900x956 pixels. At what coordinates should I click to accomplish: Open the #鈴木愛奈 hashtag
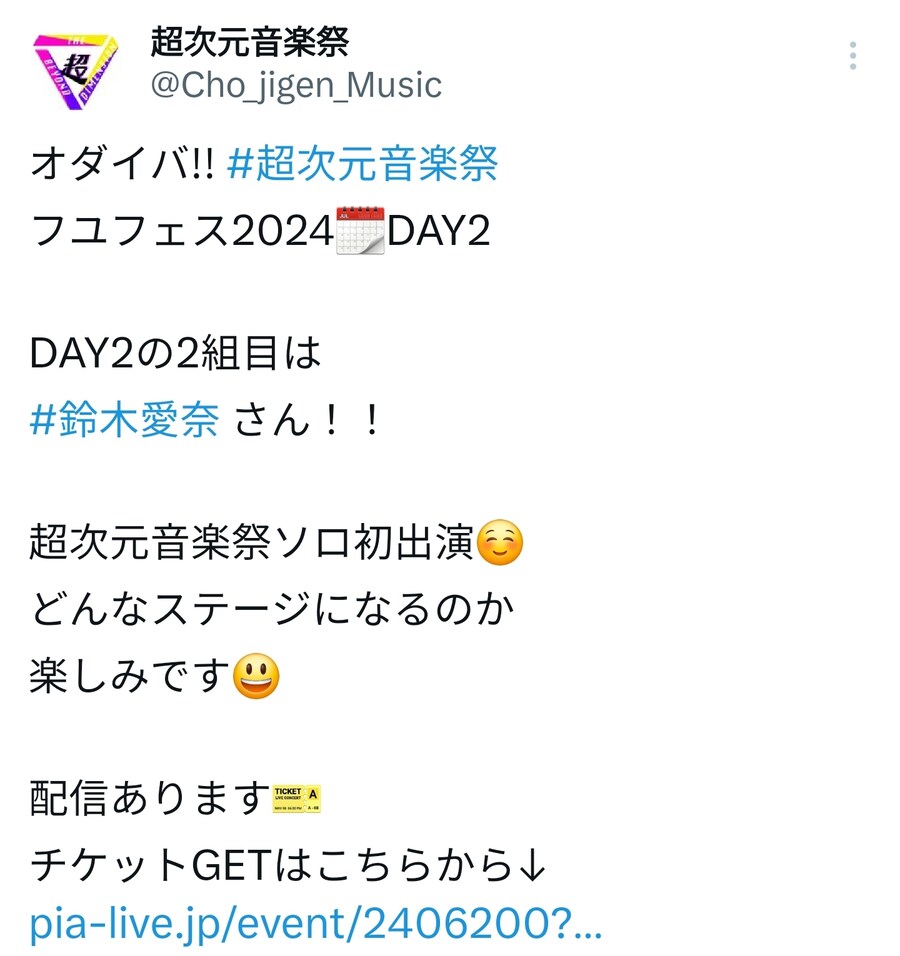(125, 421)
